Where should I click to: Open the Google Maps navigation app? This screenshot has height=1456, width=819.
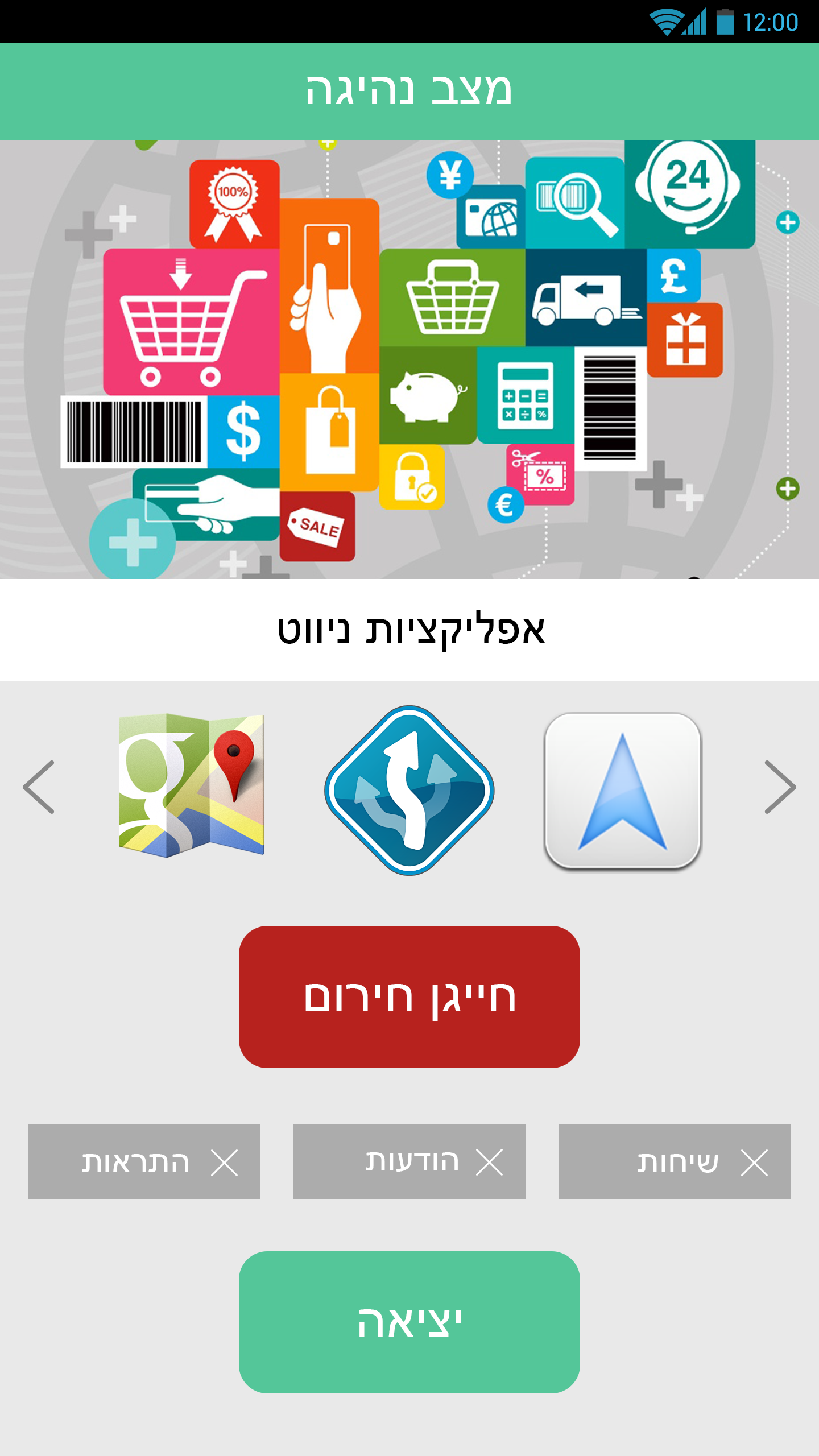pyautogui.click(x=192, y=786)
